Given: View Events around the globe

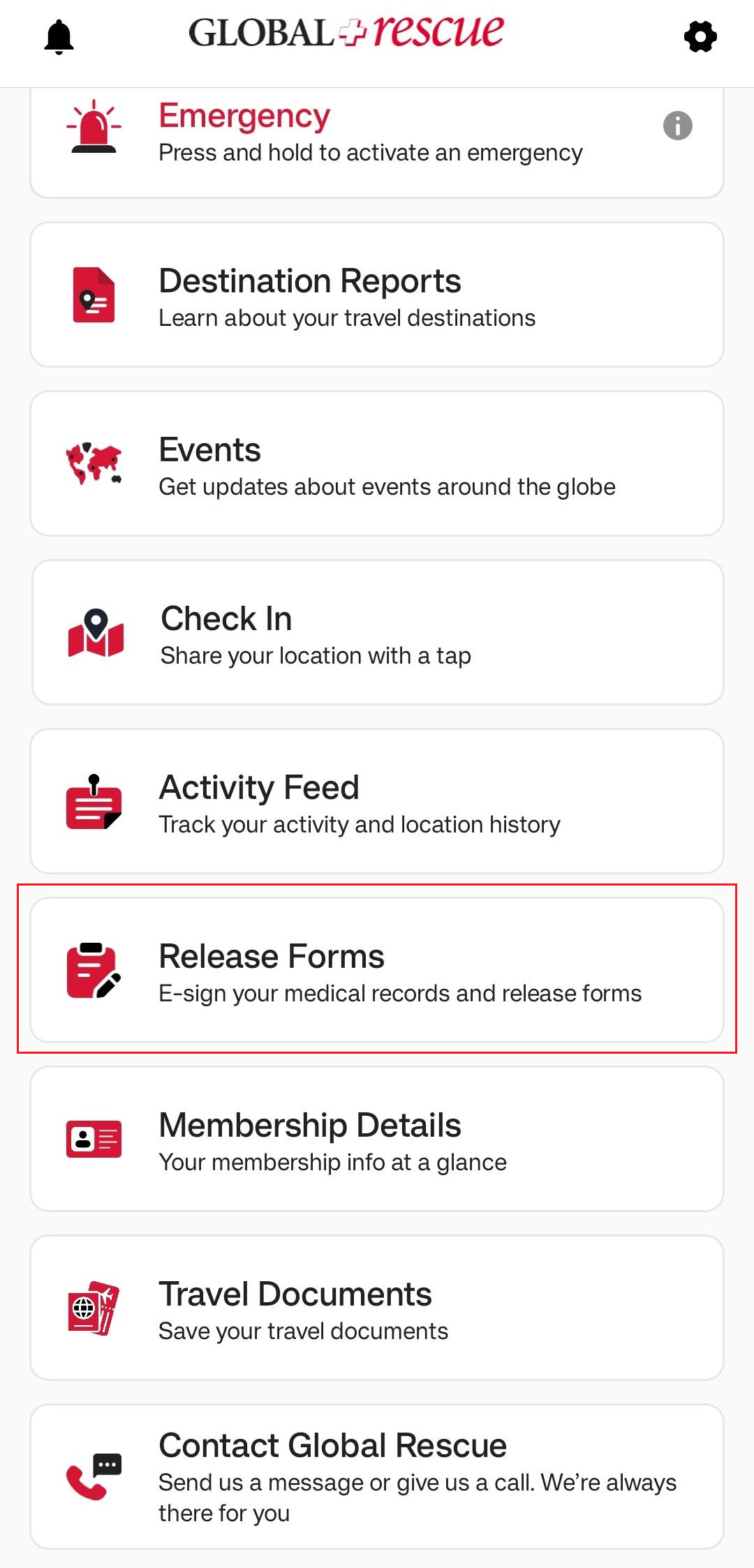Looking at the screenshot, I should click(x=377, y=464).
